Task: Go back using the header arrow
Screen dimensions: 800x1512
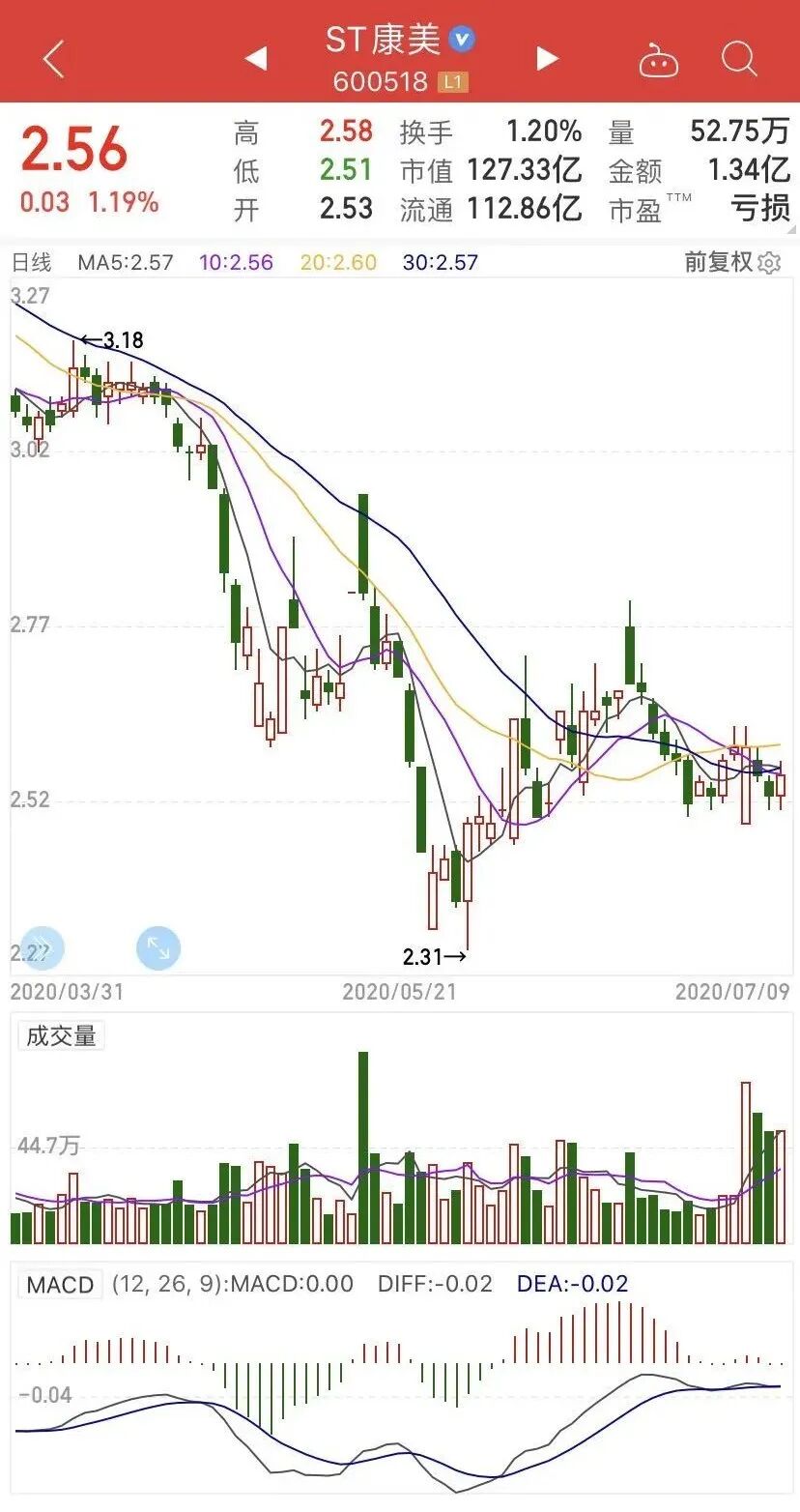Action: click(x=54, y=60)
